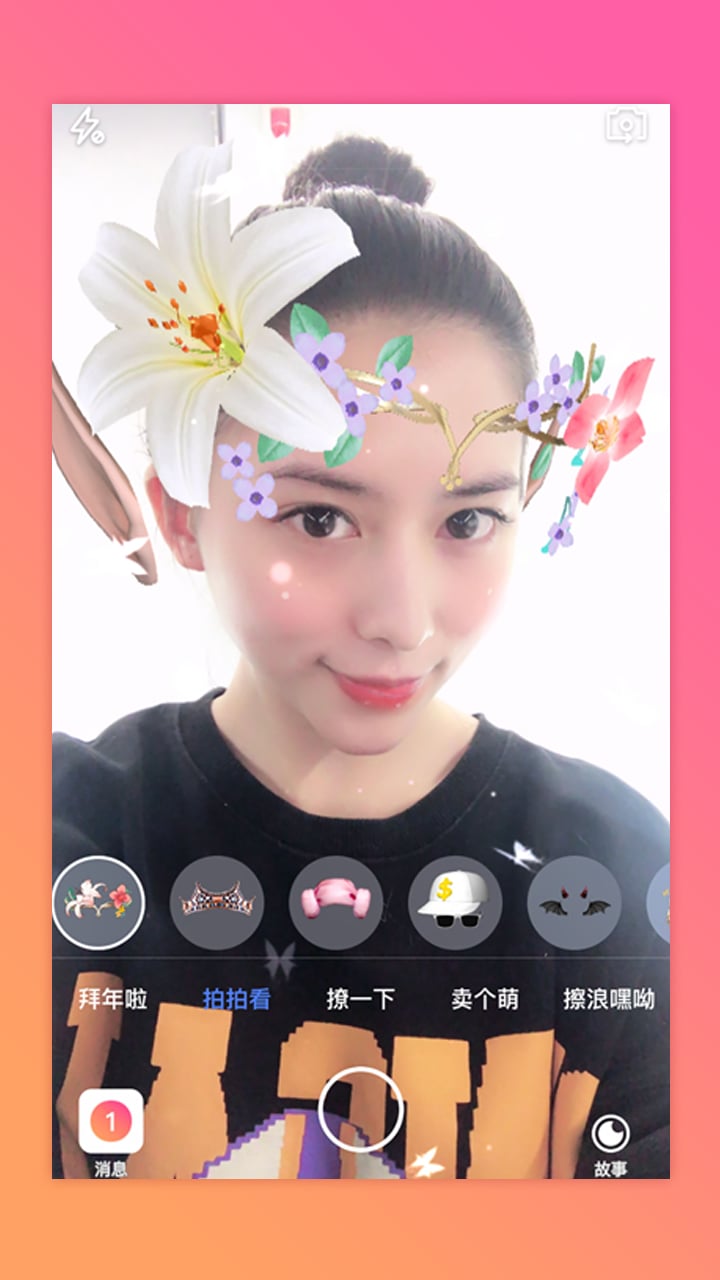The height and width of the screenshot is (1280, 720).
Task: Choose the pink earmuff hat filter
Action: [x=336, y=902]
